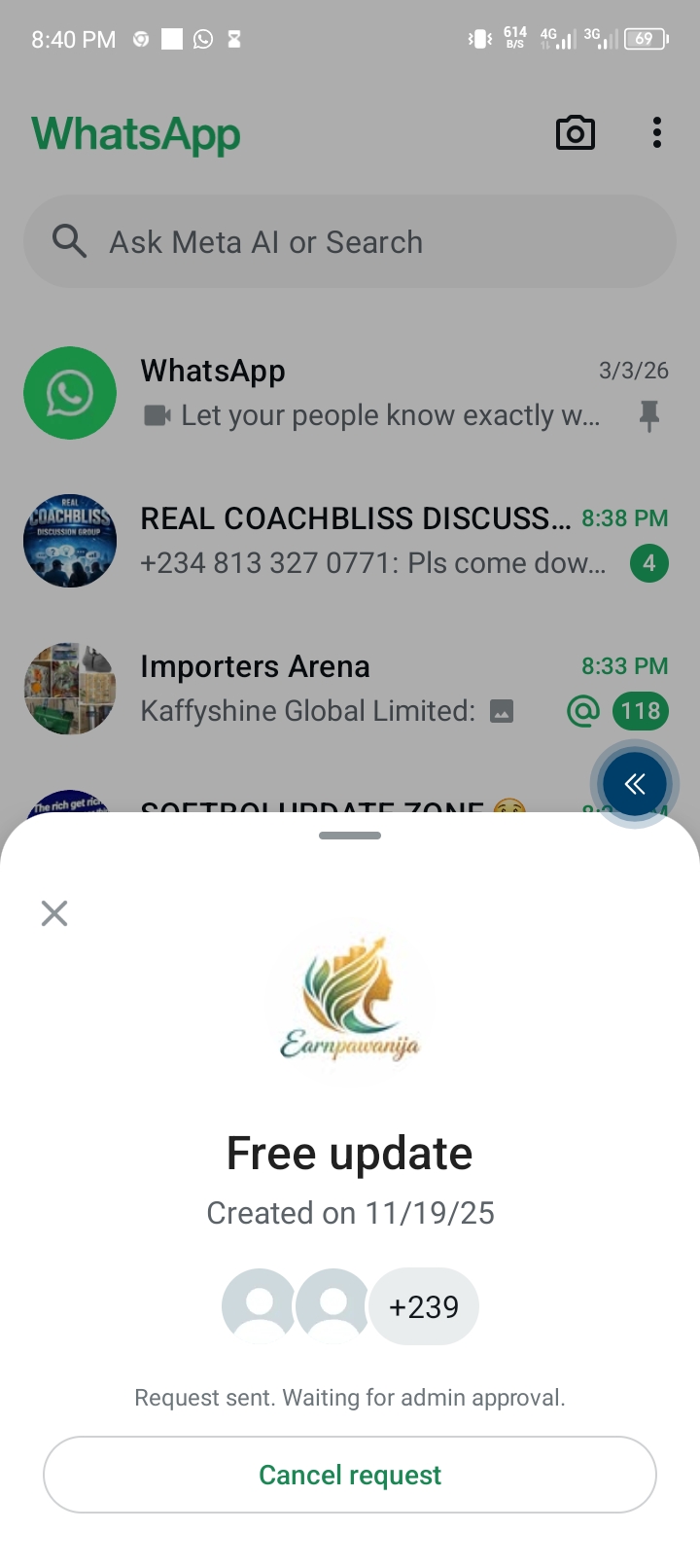Open the three-dot overflow menu
This screenshot has height=1568, width=700.
(657, 133)
